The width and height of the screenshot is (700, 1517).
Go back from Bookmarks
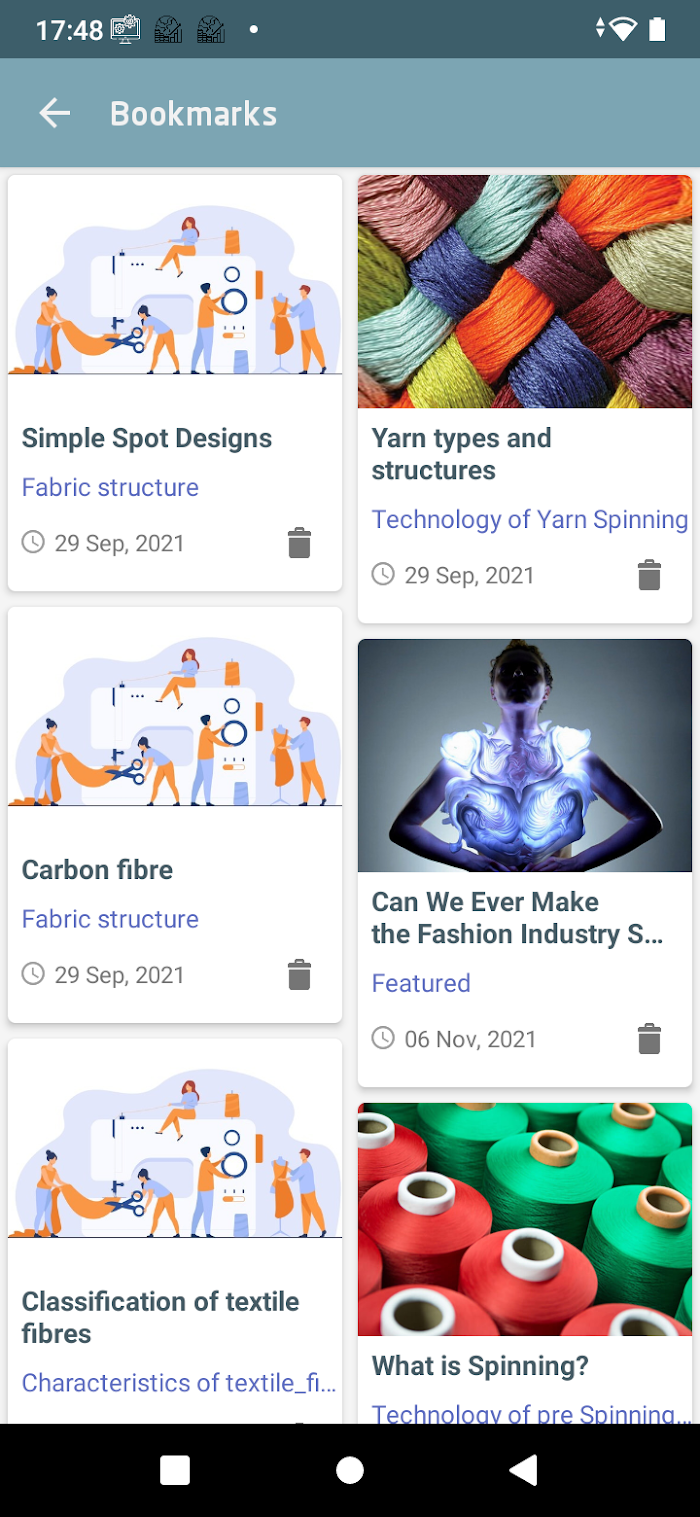[x=55, y=114]
